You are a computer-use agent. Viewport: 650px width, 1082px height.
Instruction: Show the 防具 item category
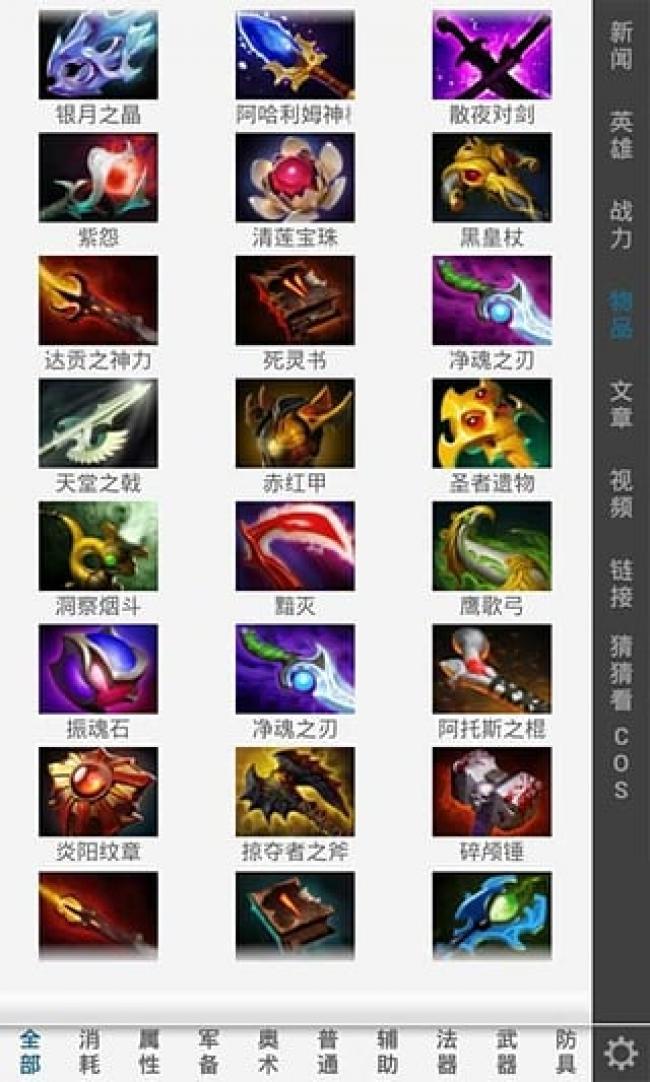point(566,1052)
